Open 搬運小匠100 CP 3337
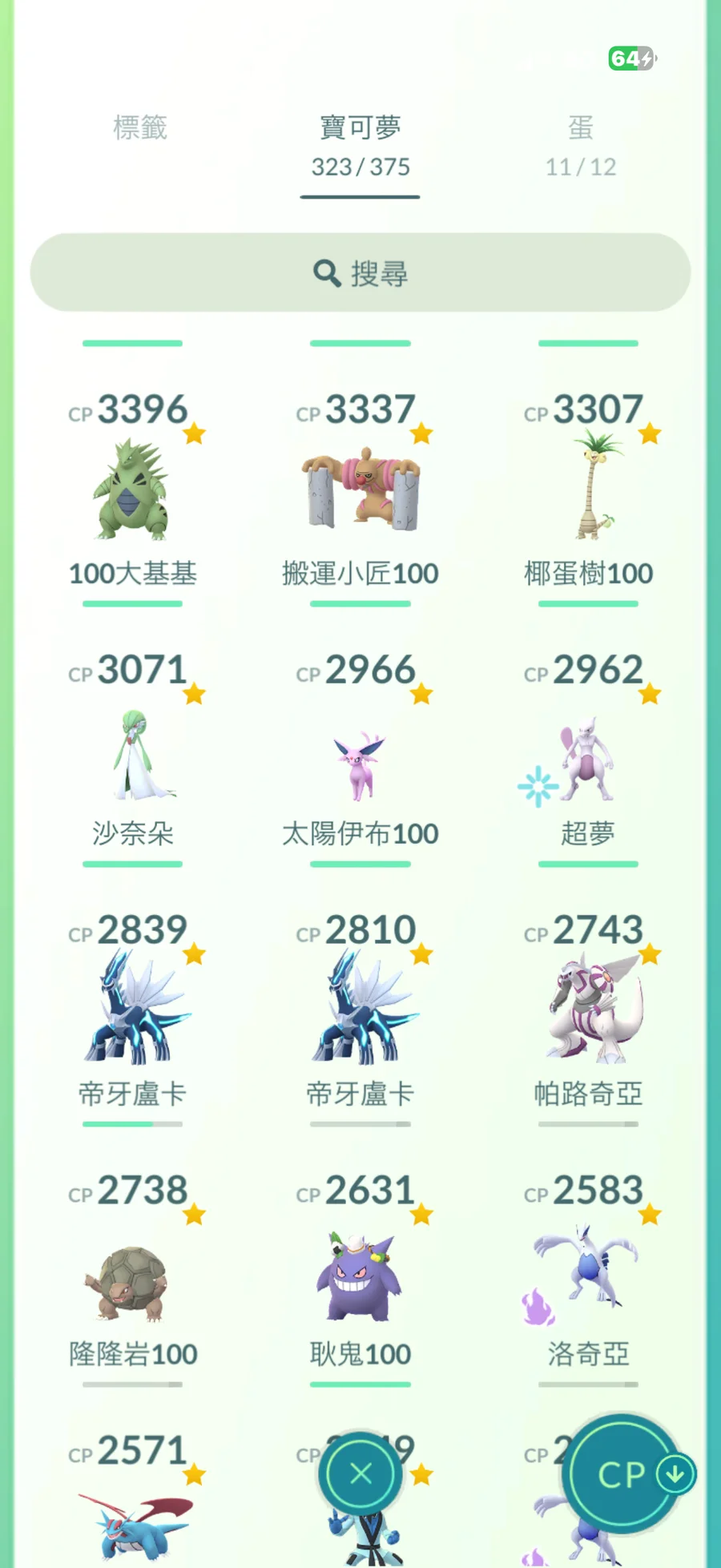The height and width of the screenshot is (1568, 721). pyautogui.click(x=360, y=490)
